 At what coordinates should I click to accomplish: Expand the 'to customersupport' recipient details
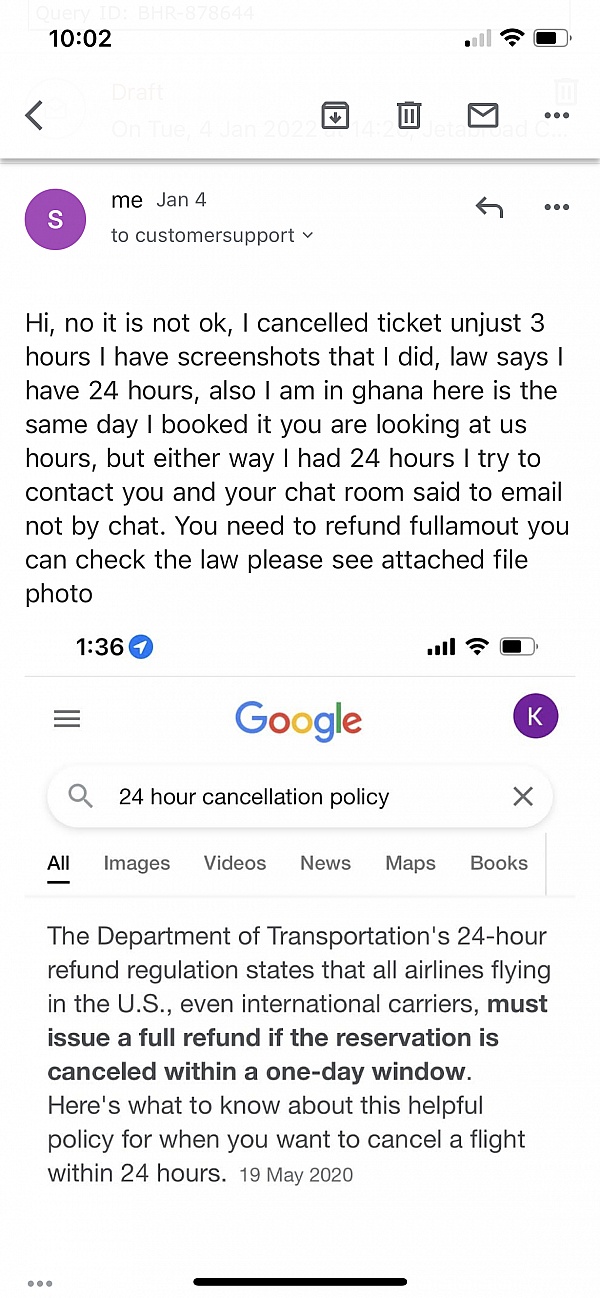(x=212, y=236)
